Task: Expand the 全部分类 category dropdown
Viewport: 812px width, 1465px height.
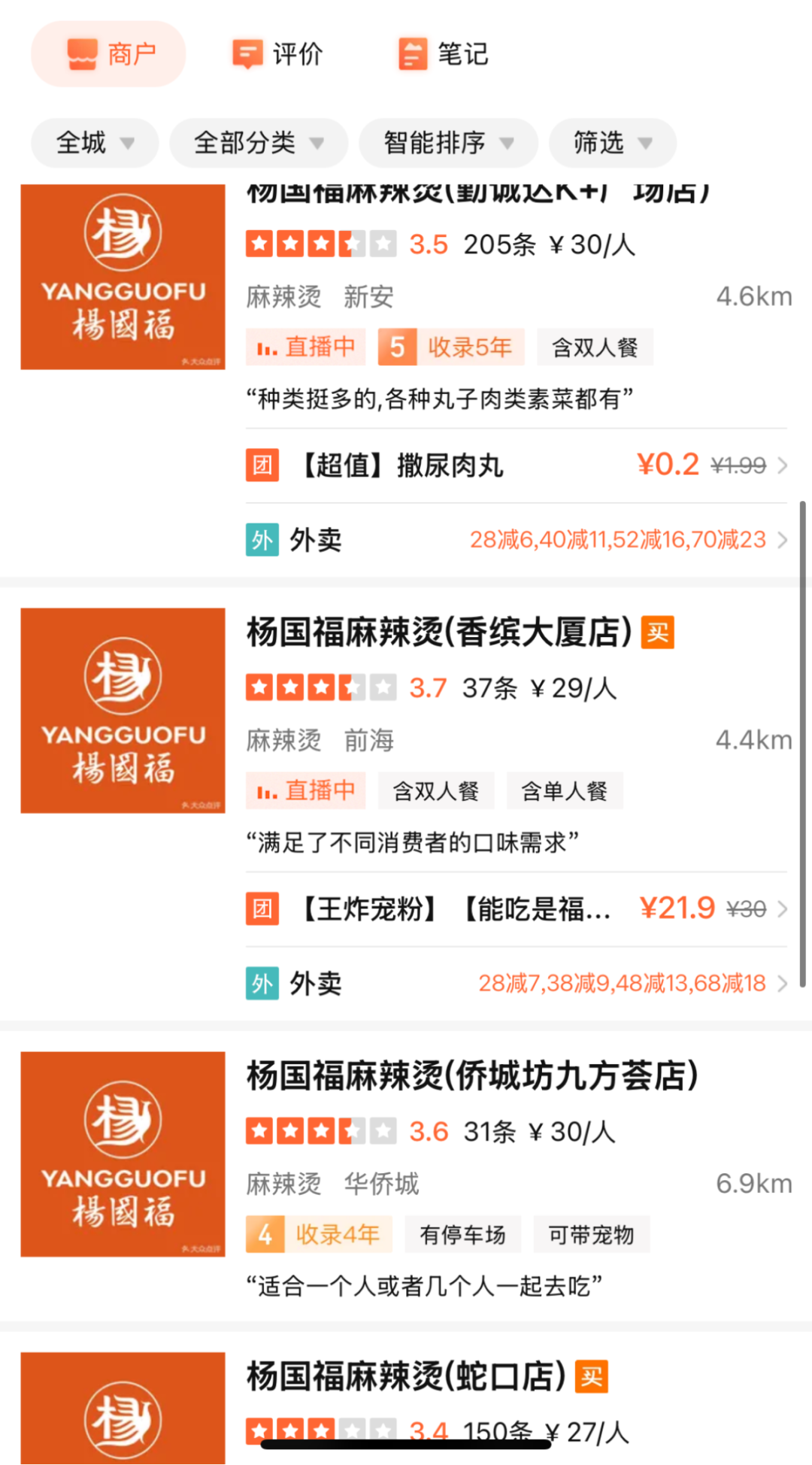Action: pos(259,143)
